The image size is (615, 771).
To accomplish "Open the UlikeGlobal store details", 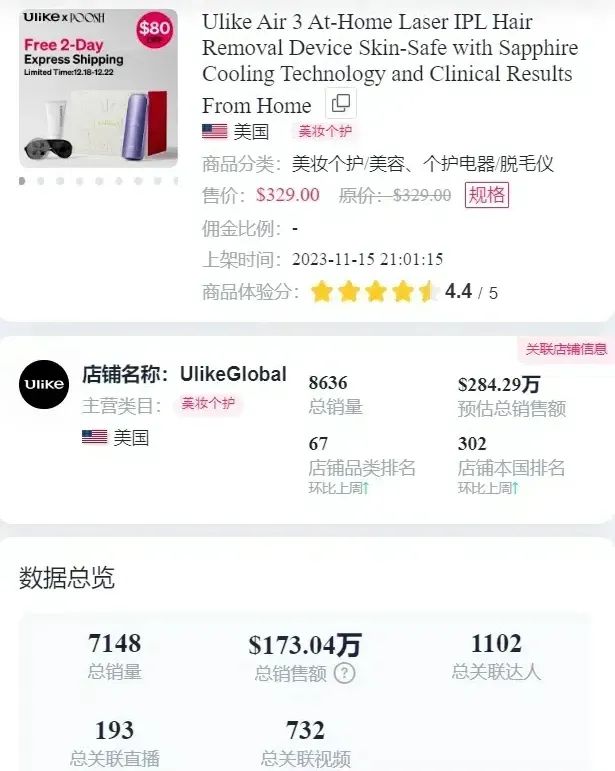I will [x=232, y=374].
